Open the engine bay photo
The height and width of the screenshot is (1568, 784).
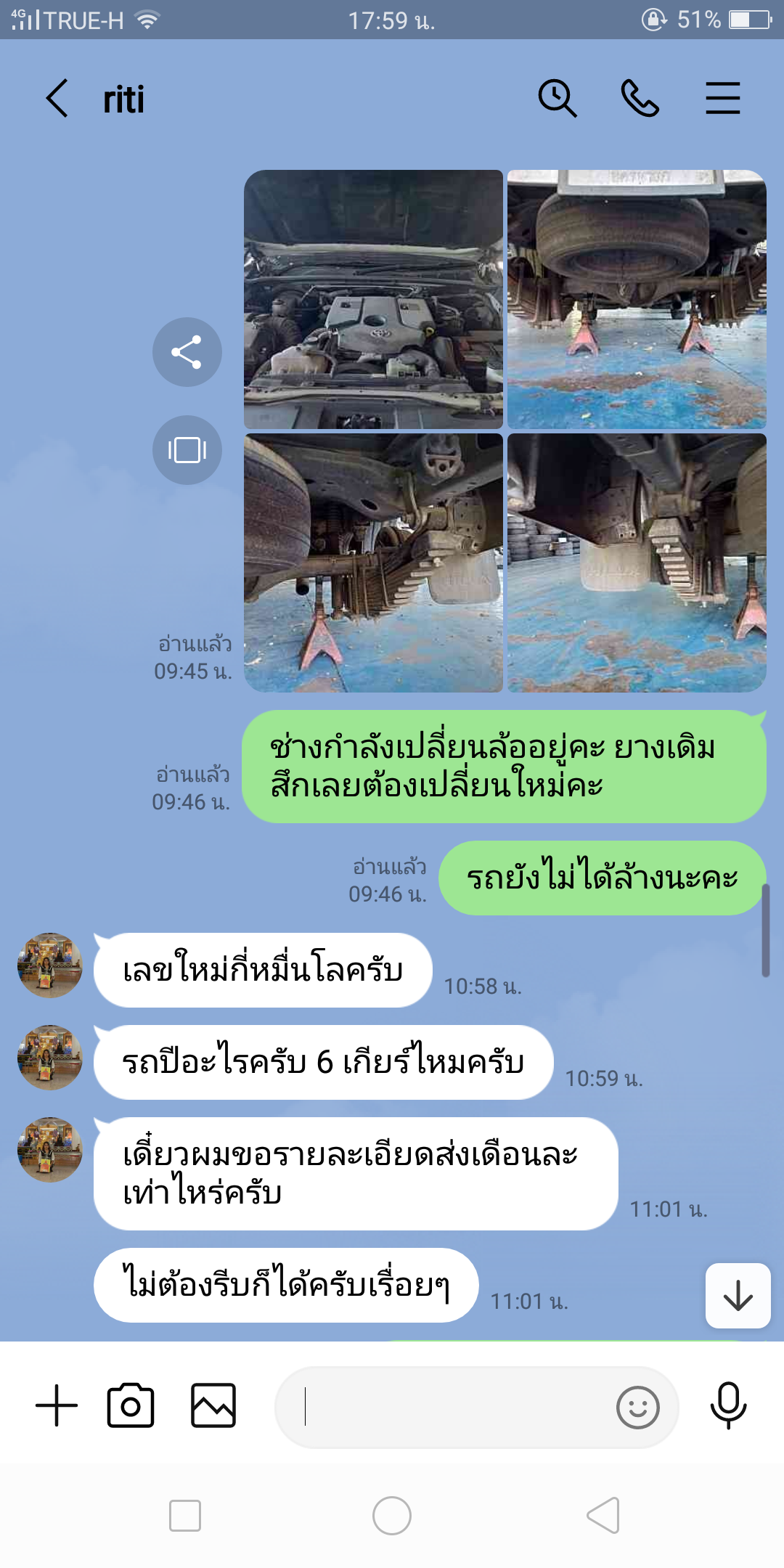click(373, 299)
